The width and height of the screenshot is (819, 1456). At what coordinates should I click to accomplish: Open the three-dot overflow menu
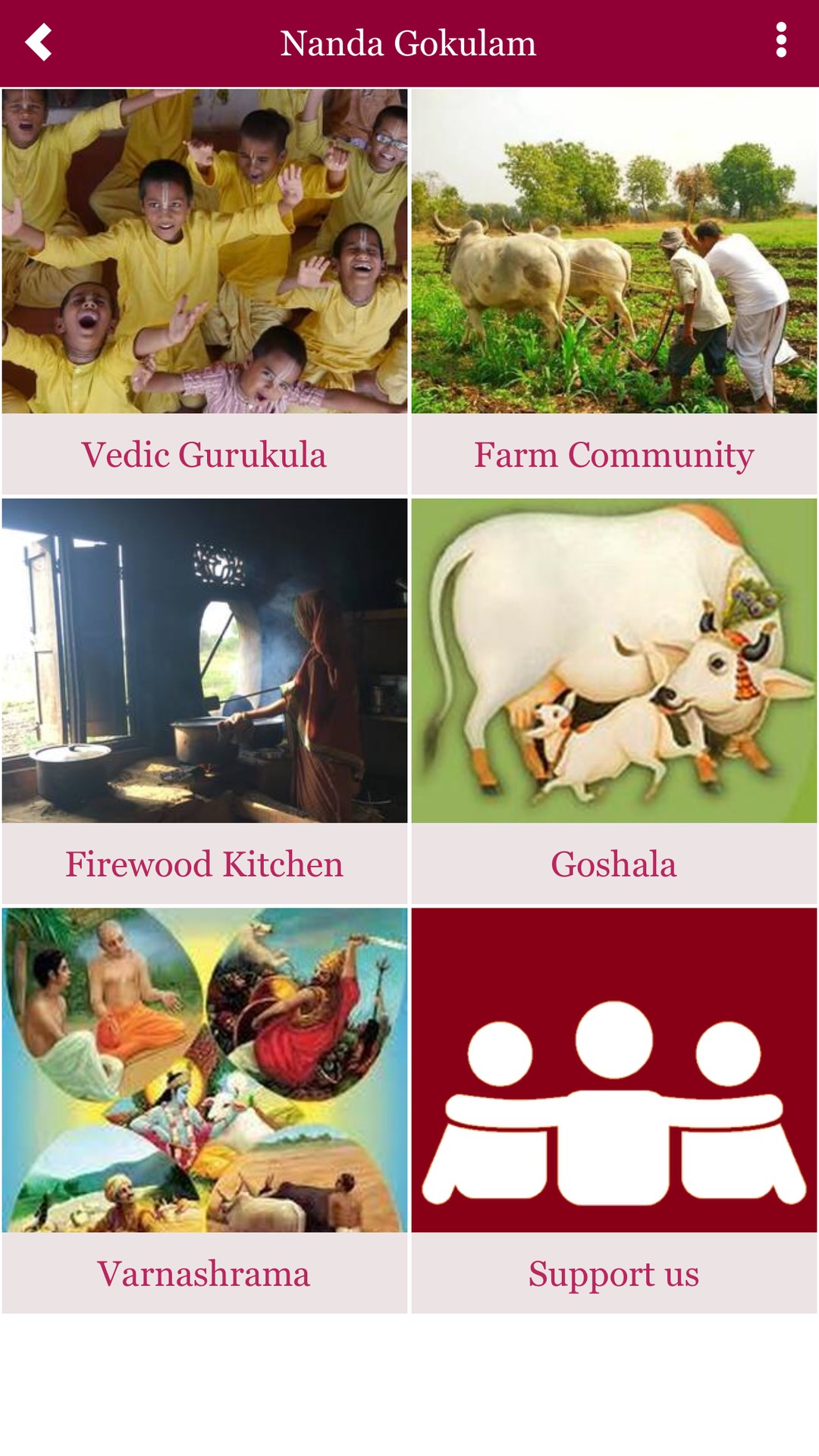pos(781,41)
